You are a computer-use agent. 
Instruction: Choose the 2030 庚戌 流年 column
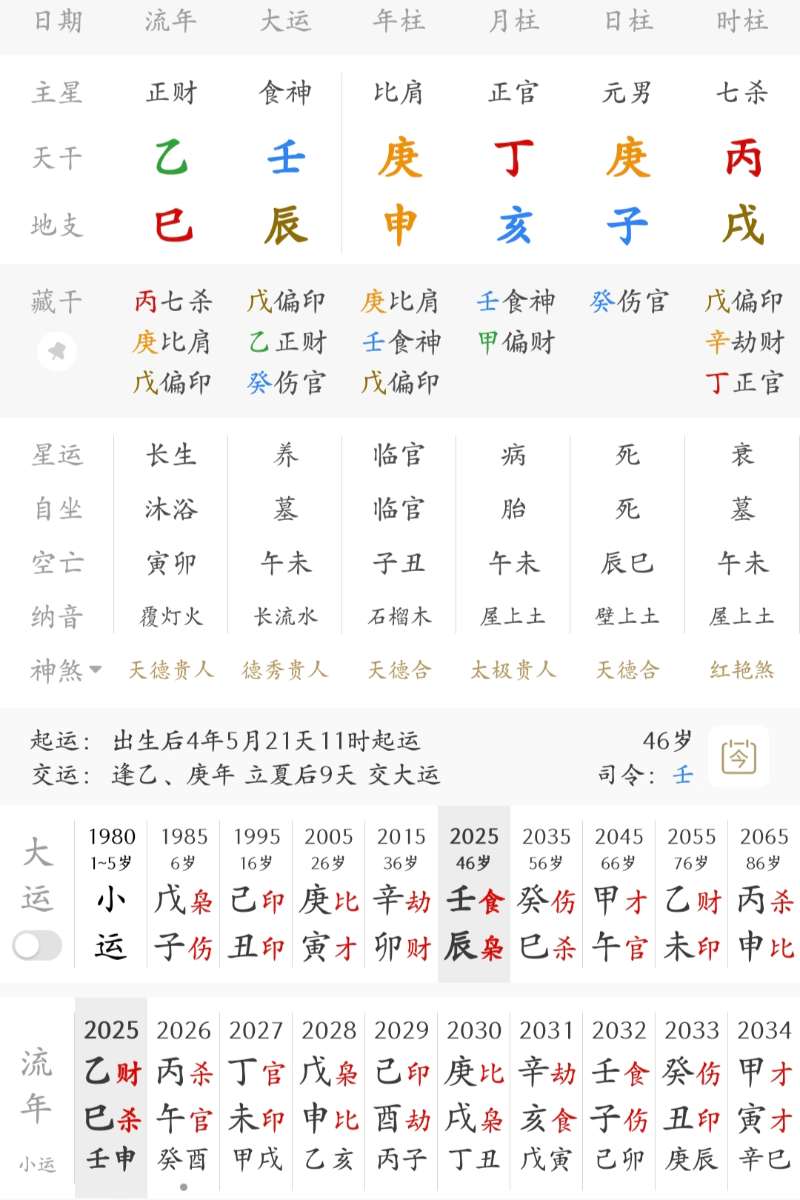tap(474, 1095)
